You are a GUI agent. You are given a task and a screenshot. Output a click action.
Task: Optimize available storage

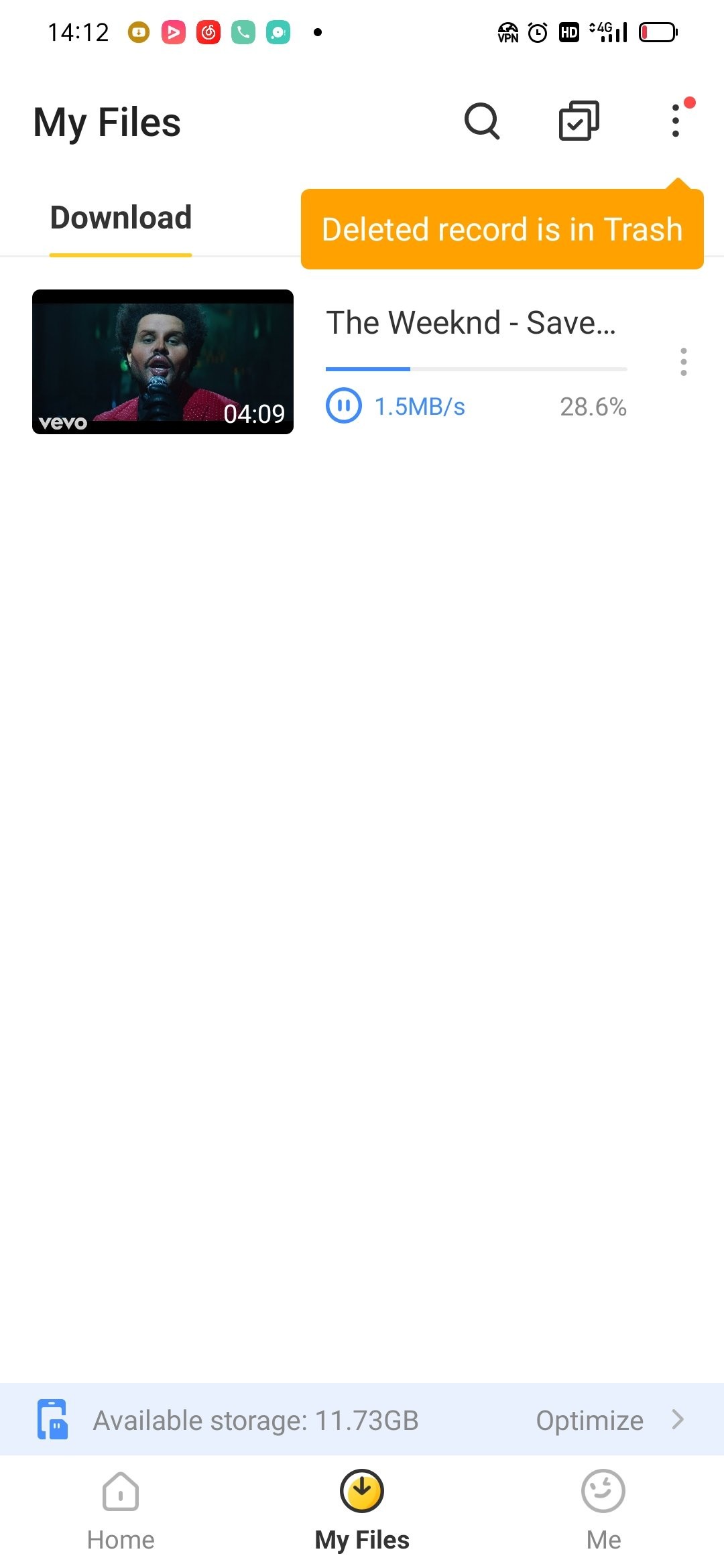[x=609, y=1420]
